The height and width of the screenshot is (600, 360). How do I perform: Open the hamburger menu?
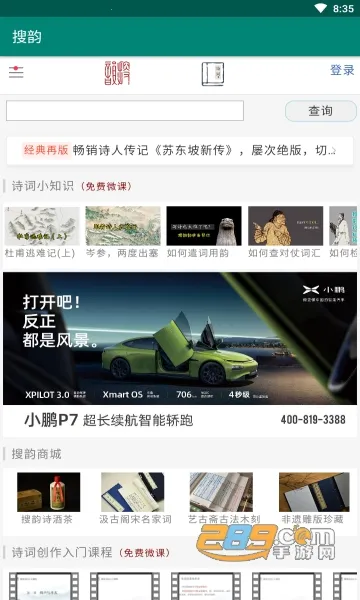(16, 72)
